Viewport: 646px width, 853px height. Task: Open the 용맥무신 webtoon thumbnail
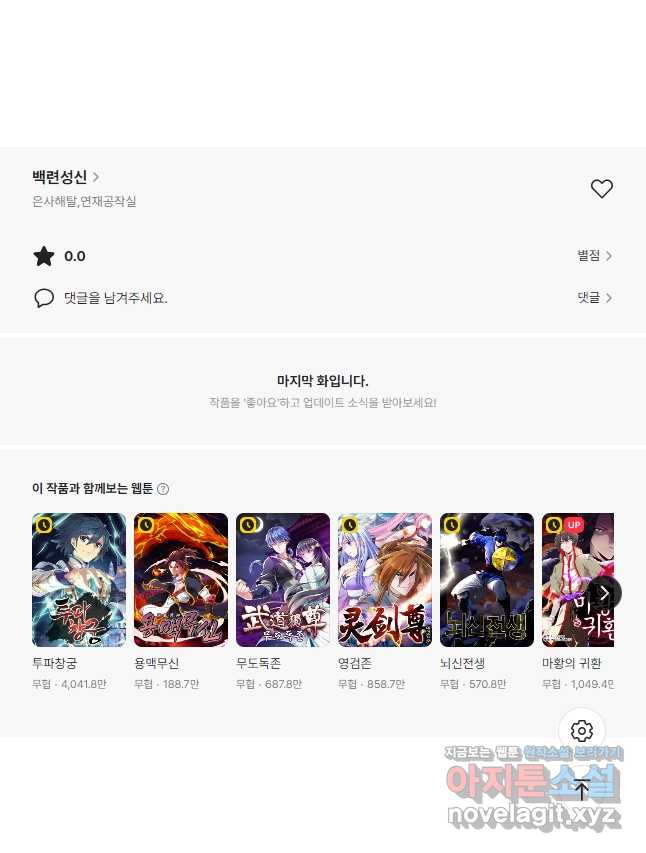pos(181,580)
